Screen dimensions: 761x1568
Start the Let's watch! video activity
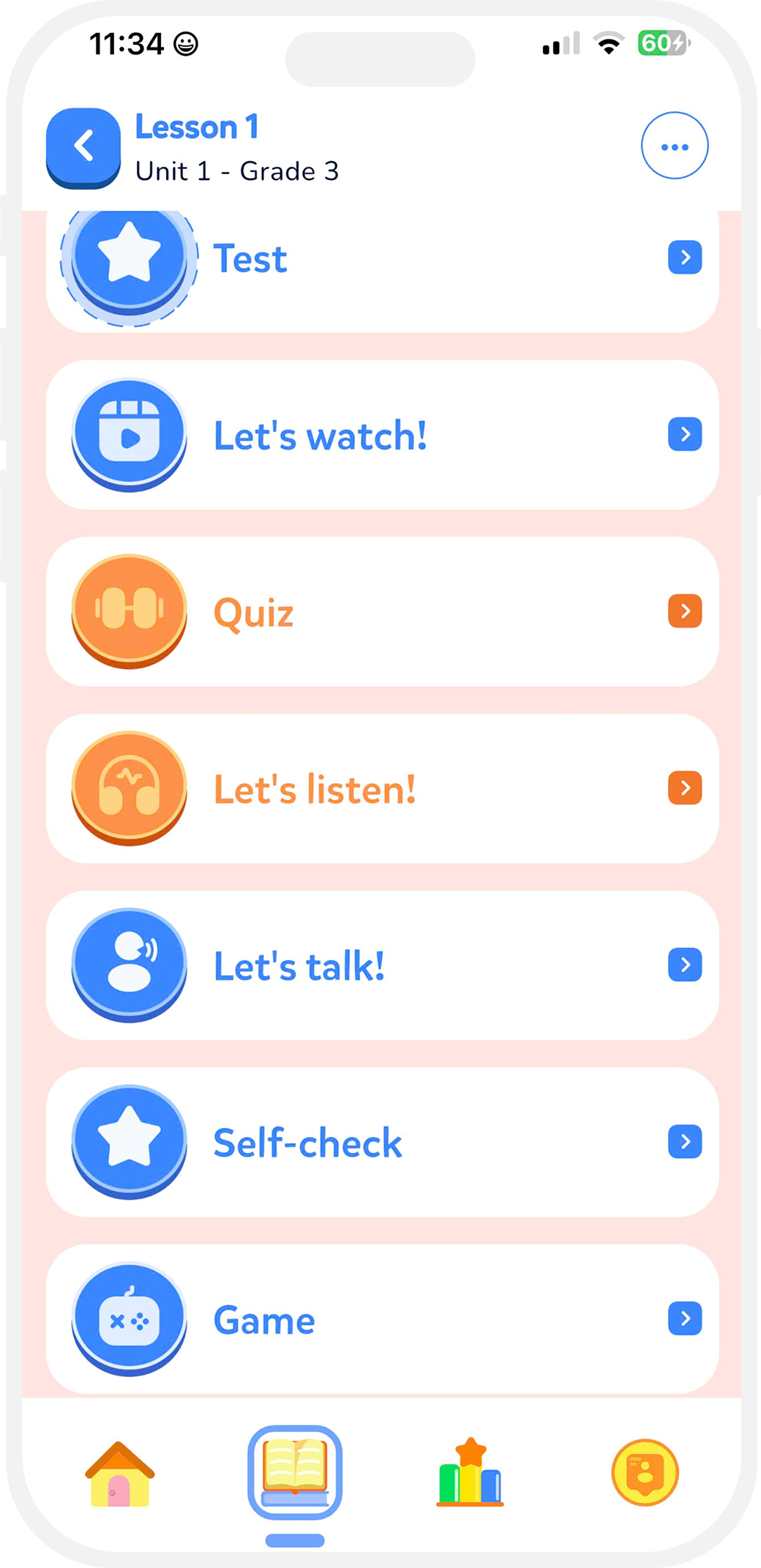pos(382,436)
